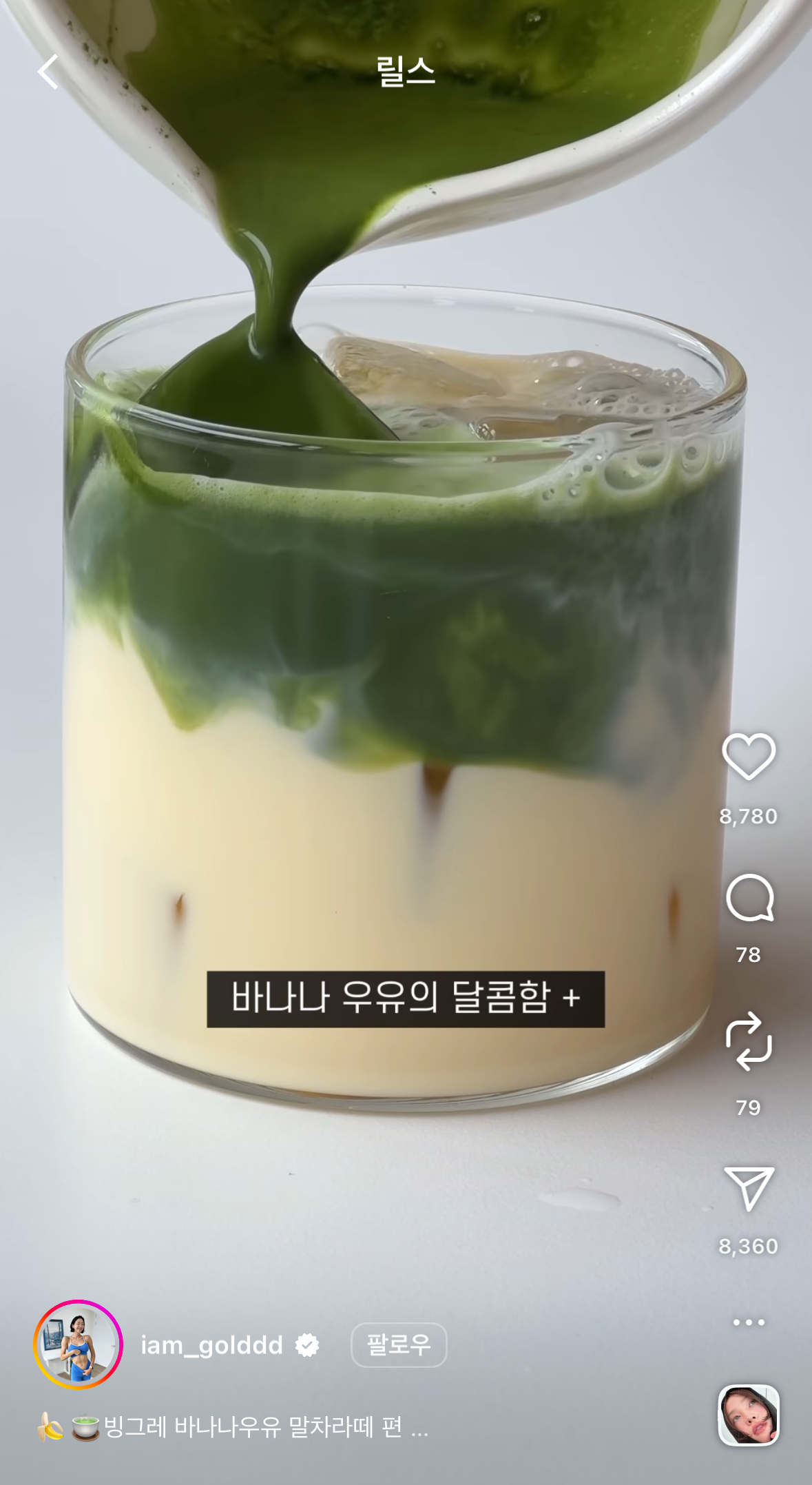
Task: Repost this reel
Action: (x=749, y=1041)
